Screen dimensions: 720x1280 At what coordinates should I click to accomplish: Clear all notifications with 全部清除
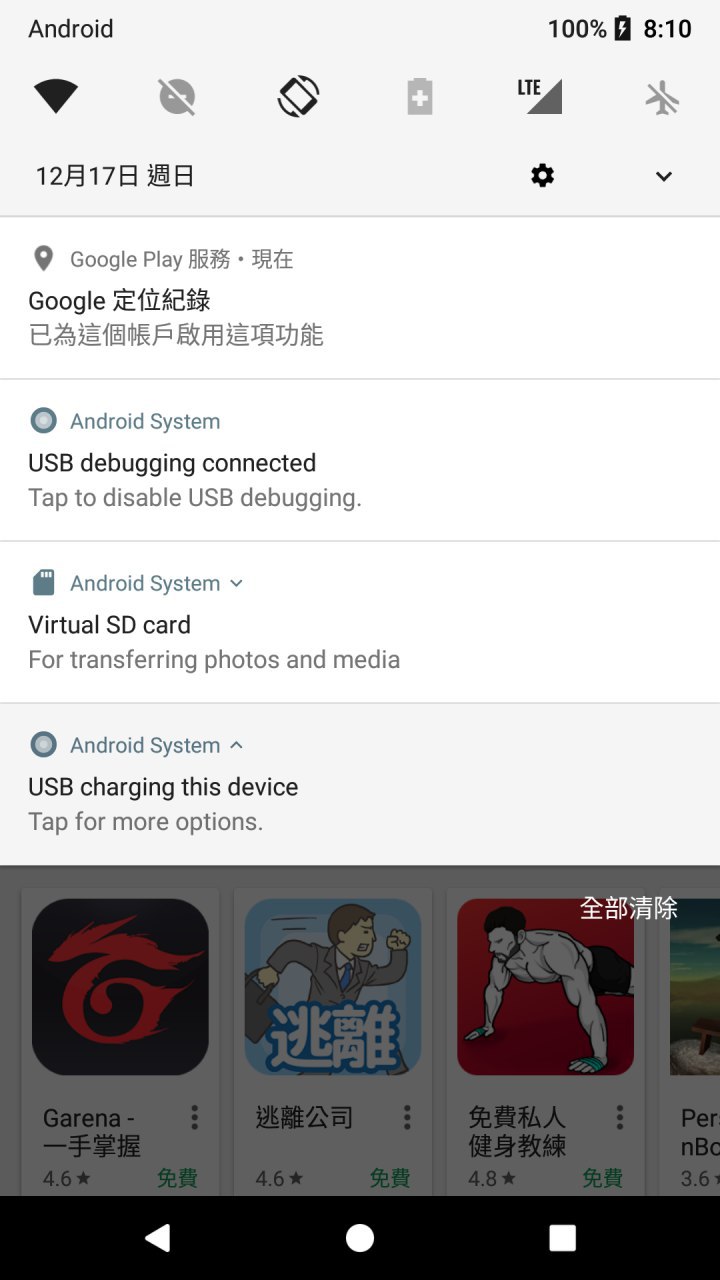point(629,908)
